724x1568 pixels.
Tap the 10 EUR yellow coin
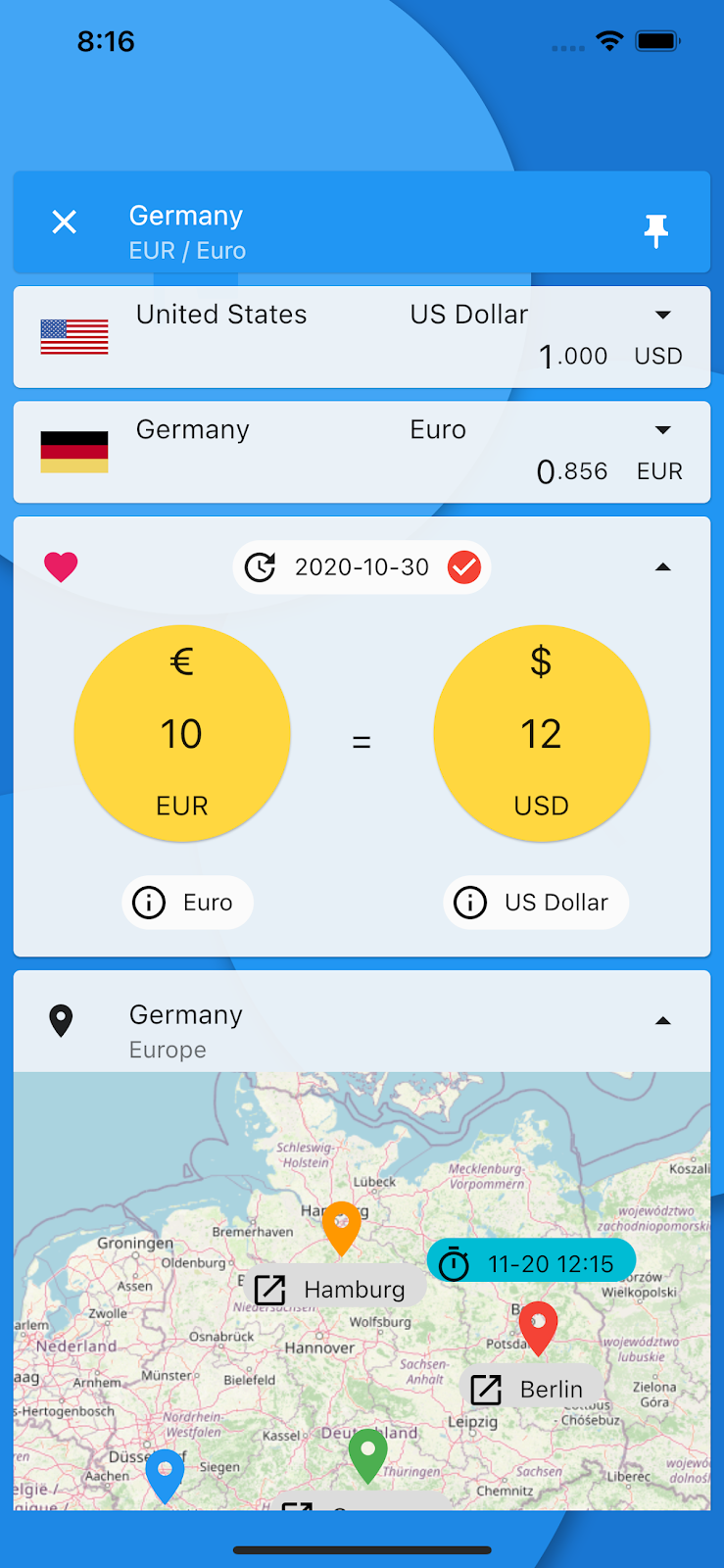pos(182,733)
